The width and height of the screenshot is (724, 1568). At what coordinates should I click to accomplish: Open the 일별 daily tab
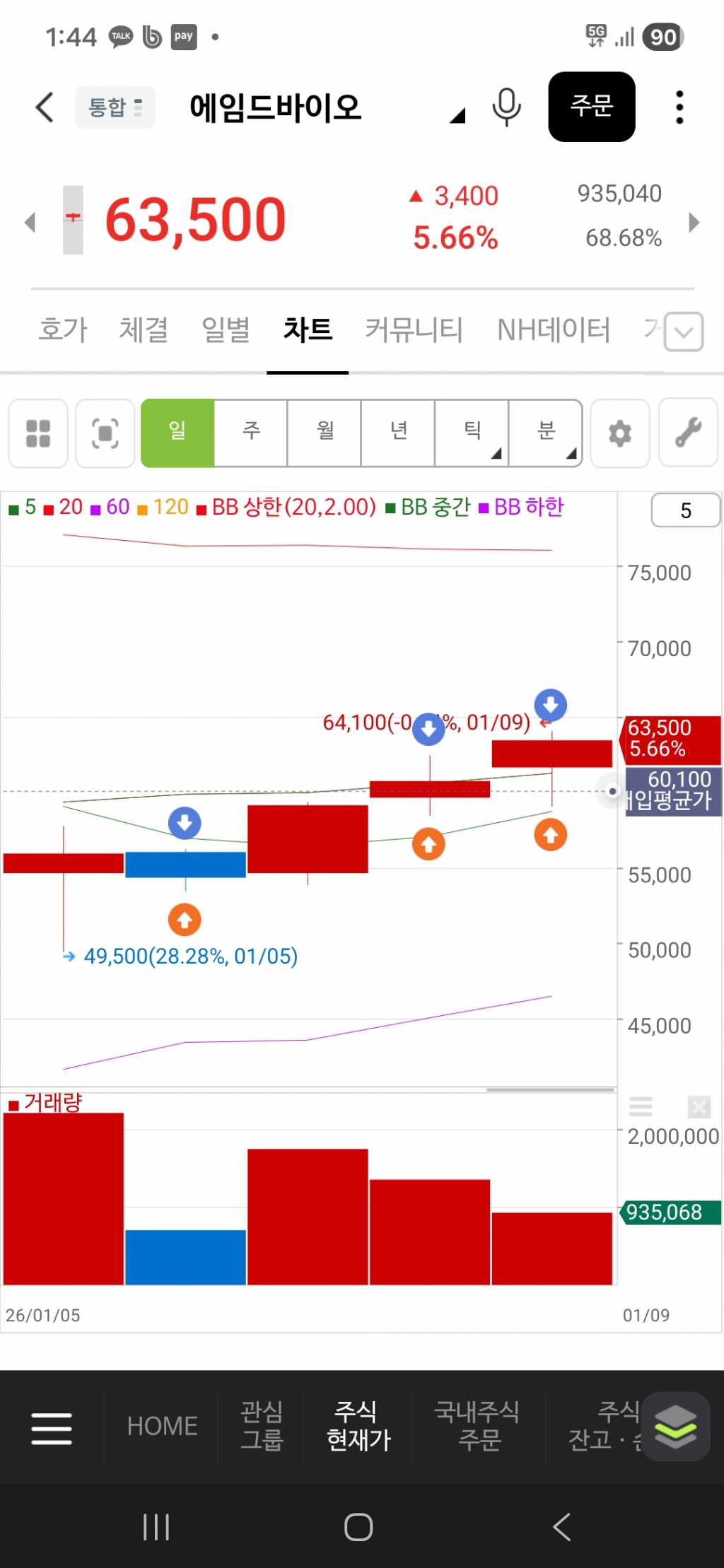pyautogui.click(x=226, y=329)
